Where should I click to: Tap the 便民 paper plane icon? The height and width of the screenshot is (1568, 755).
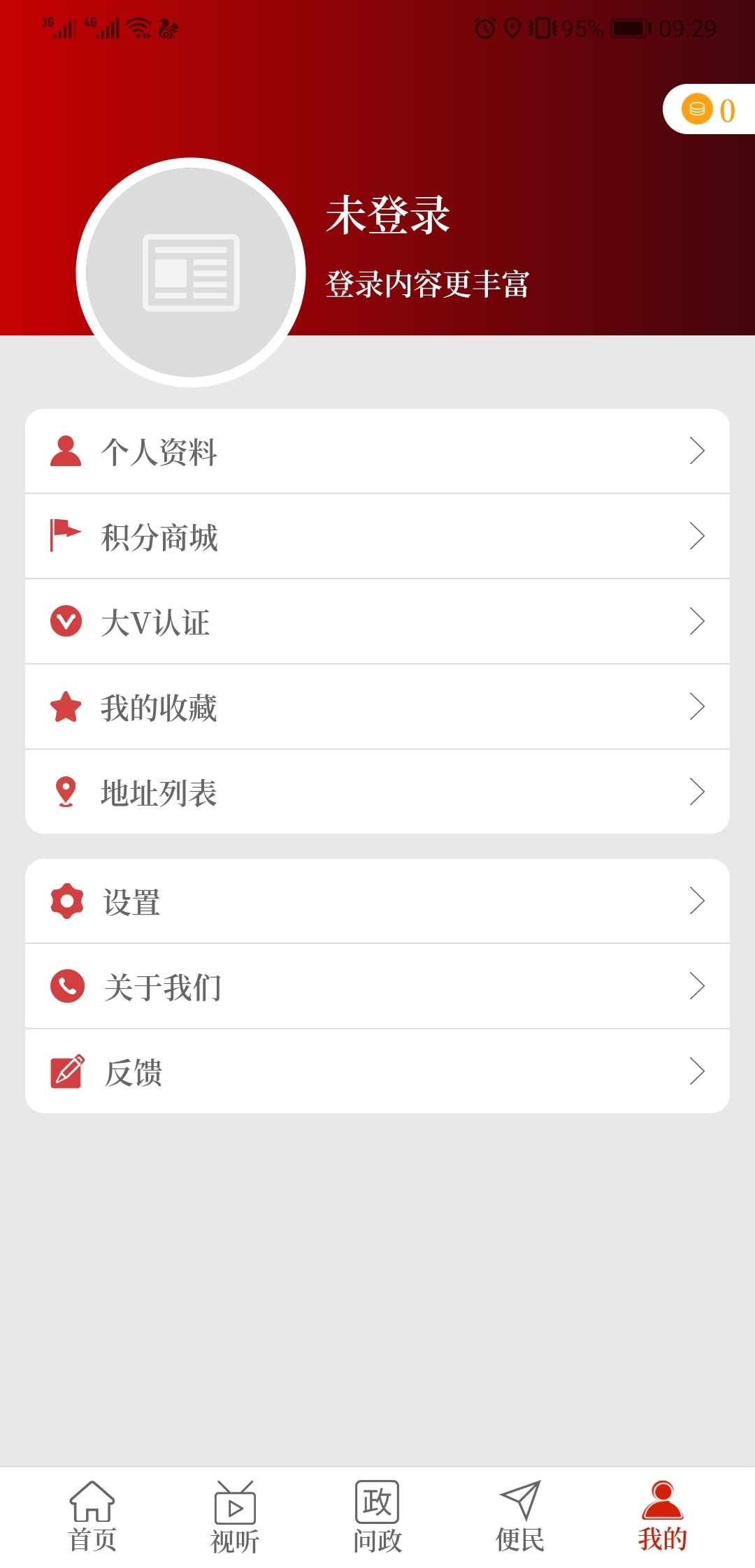tap(519, 1495)
